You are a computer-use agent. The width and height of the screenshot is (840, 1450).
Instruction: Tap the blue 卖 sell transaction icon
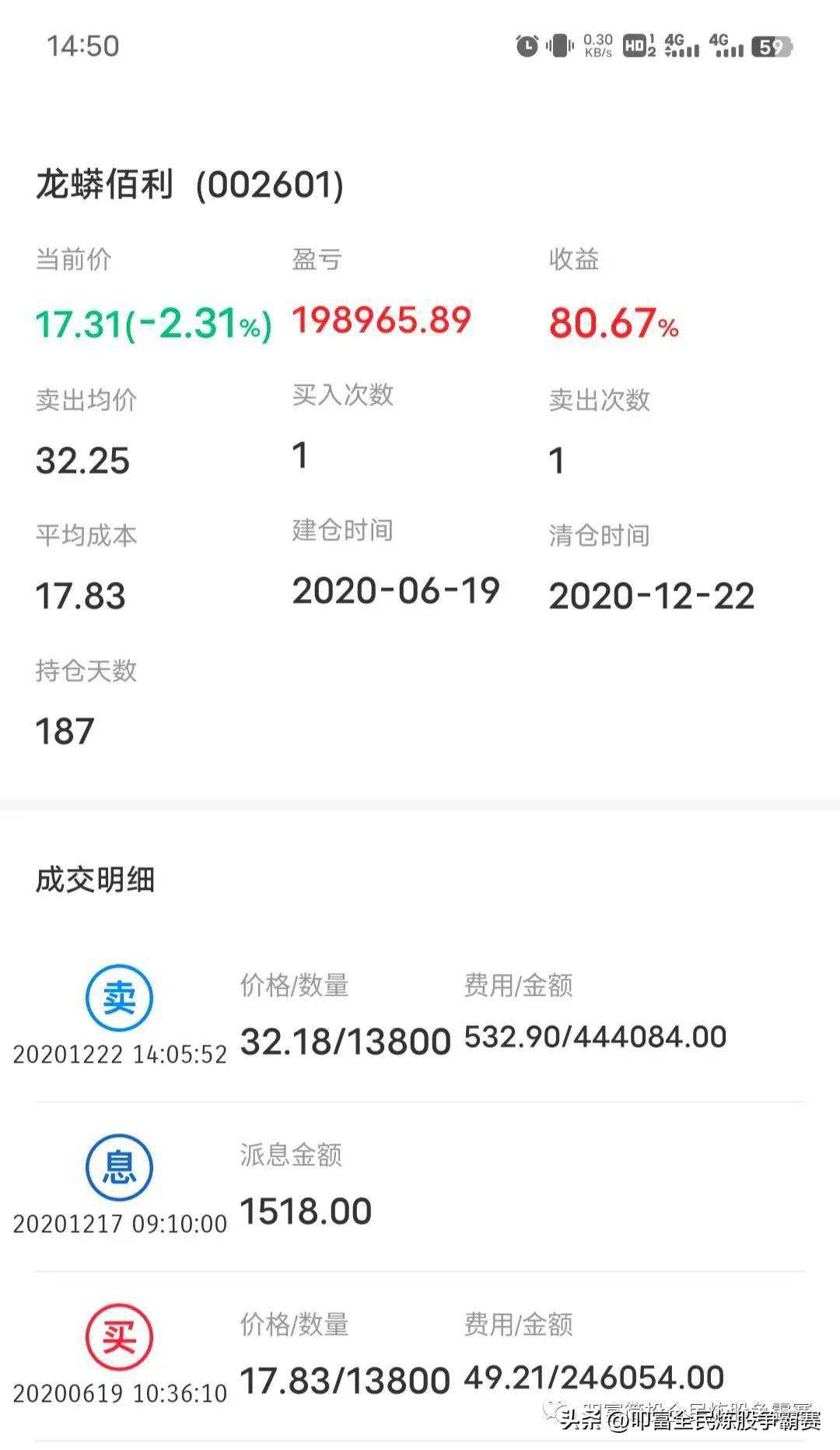118,998
